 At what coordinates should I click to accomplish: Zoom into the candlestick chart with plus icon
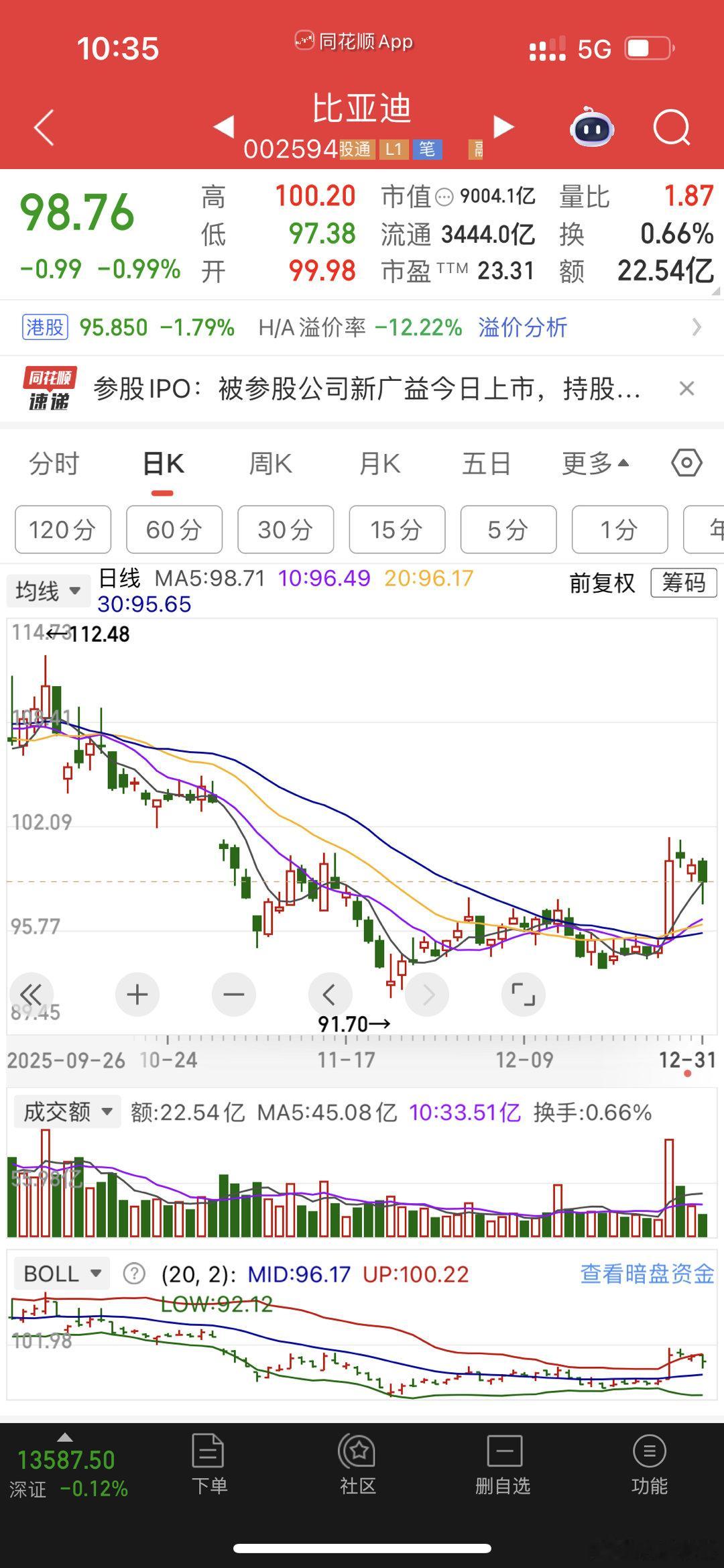(x=137, y=995)
